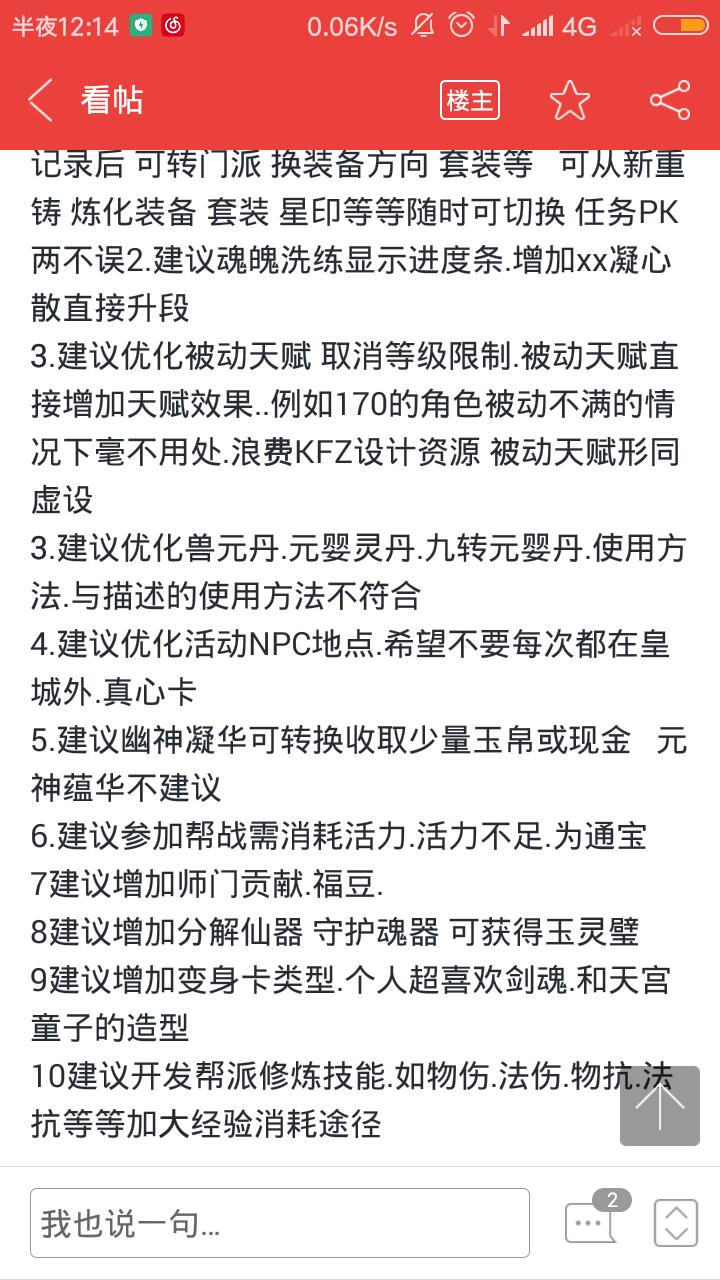
Task: Share this thread
Action: [x=670, y=100]
